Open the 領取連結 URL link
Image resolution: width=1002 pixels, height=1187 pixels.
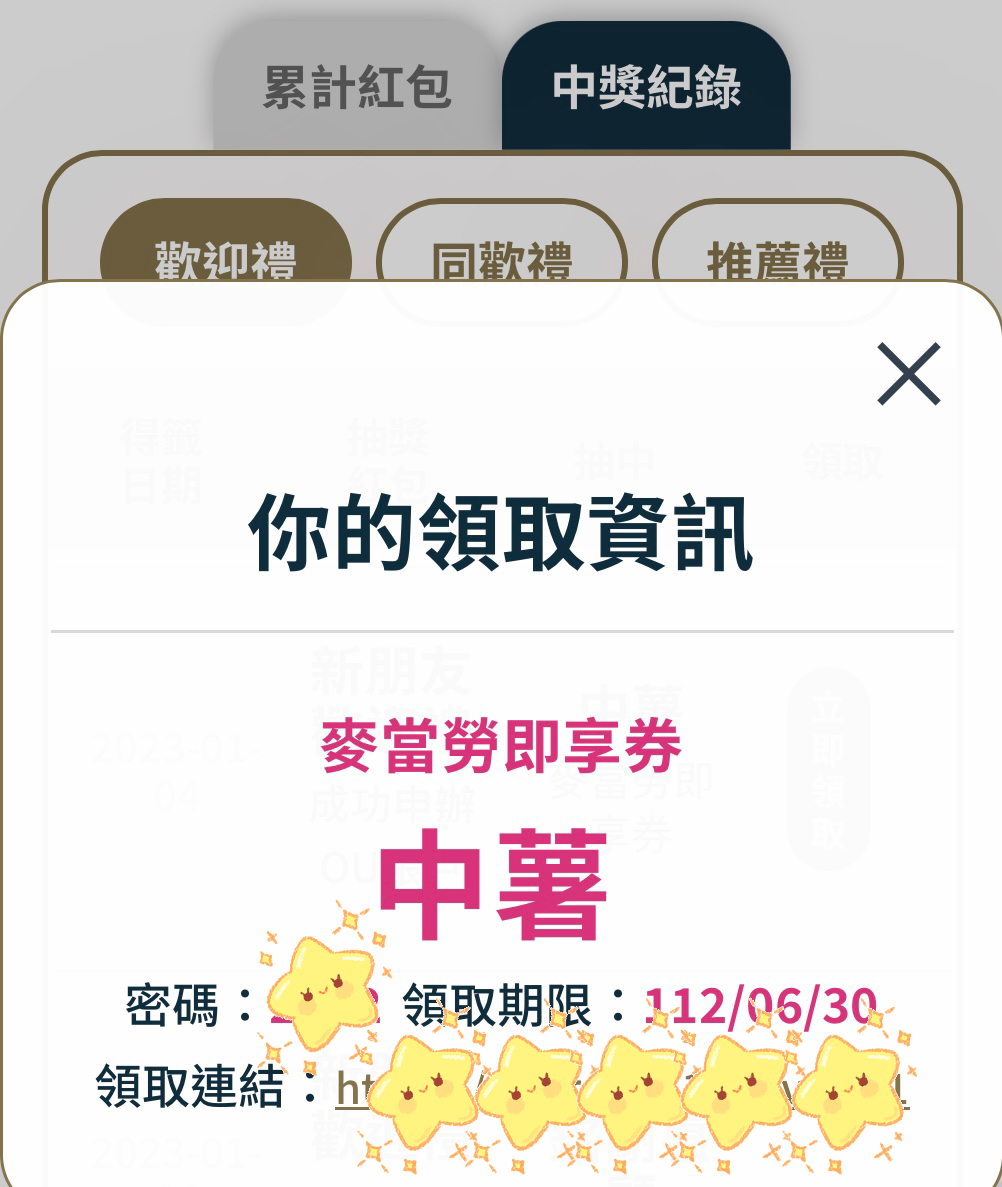tap(352, 1087)
